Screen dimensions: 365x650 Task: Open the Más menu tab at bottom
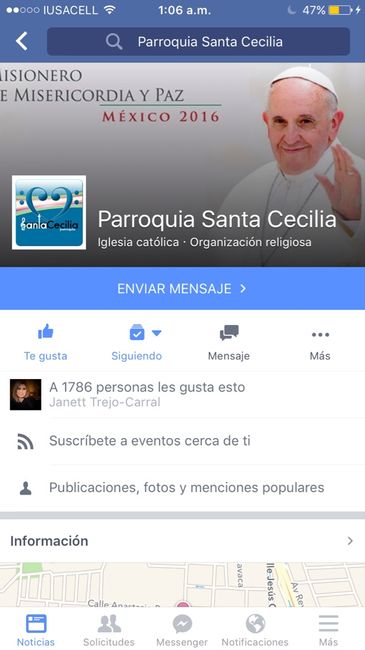328,630
